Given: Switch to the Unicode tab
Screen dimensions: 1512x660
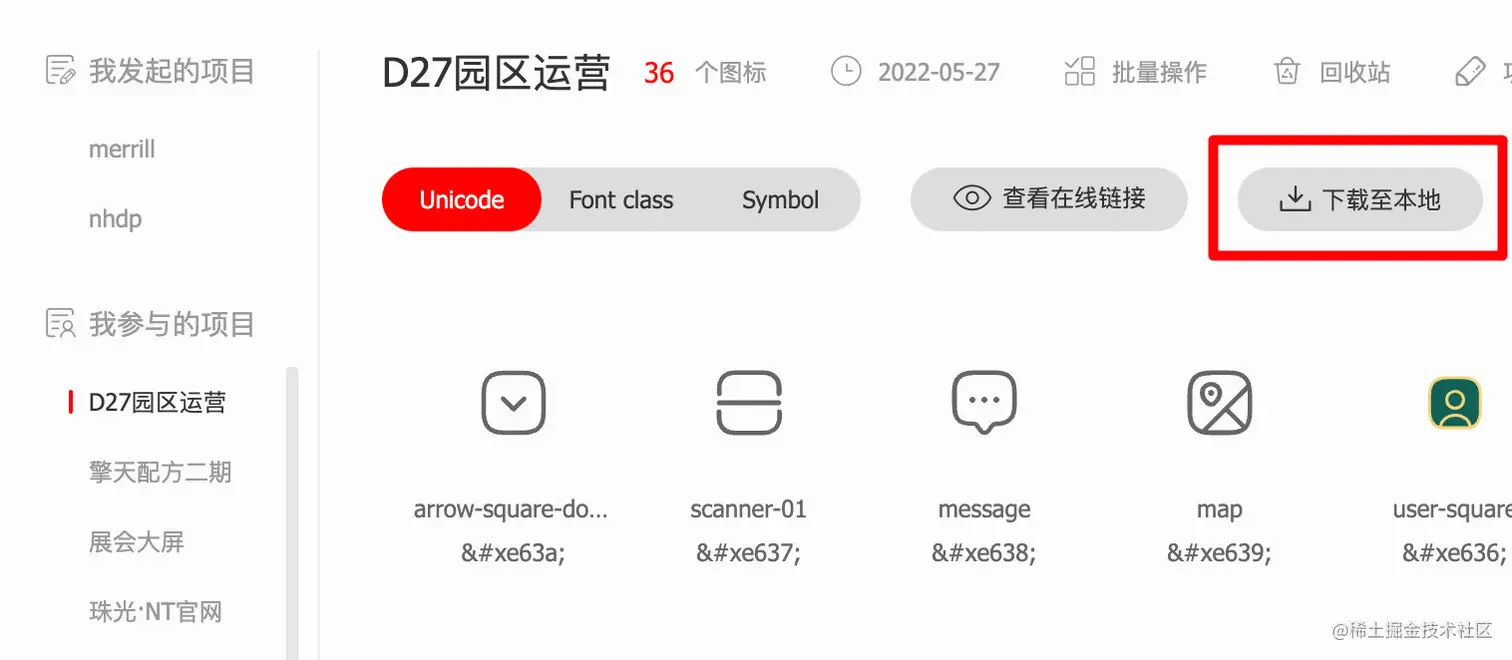Looking at the screenshot, I should coord(461,200).
